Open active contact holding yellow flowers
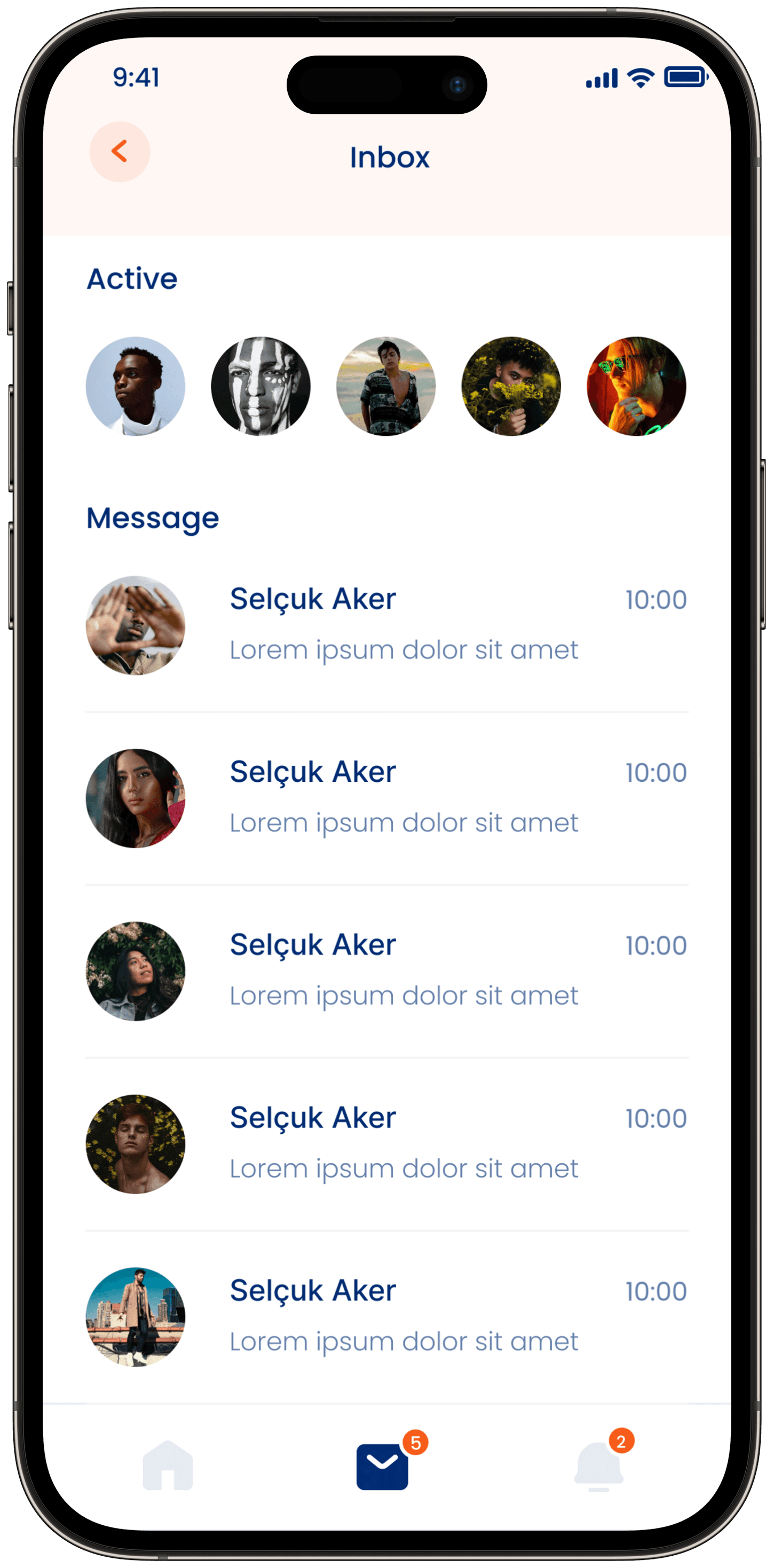 point(511,386)
